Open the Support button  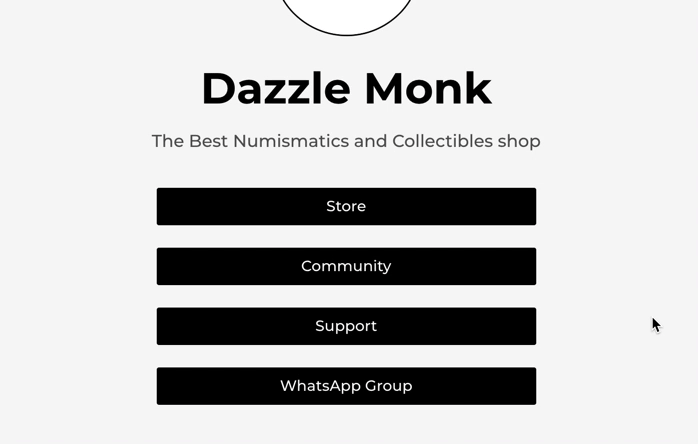[x=346, y=326]
